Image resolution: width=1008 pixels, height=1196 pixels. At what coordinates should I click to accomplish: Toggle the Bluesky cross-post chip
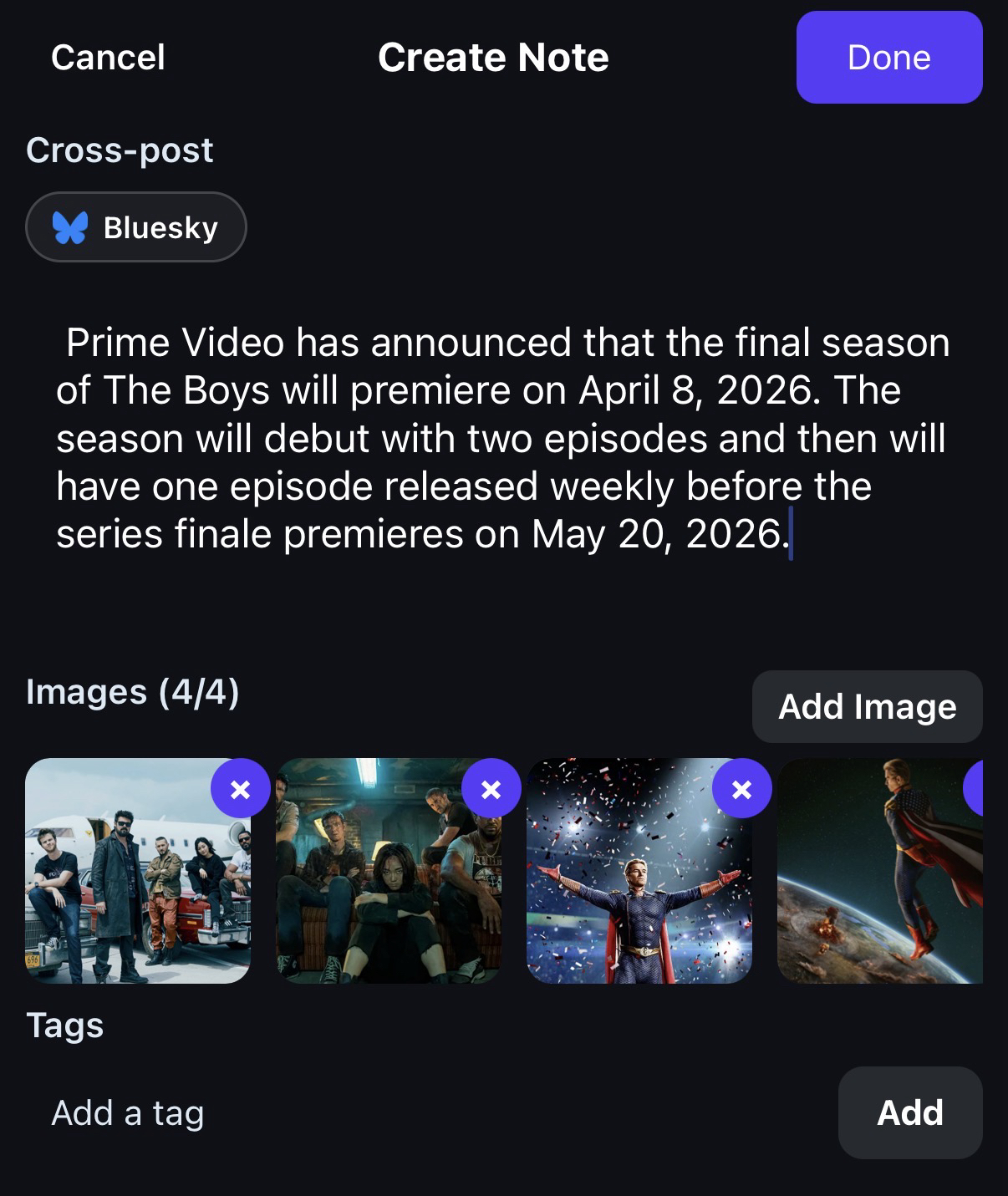pos(136,227)
